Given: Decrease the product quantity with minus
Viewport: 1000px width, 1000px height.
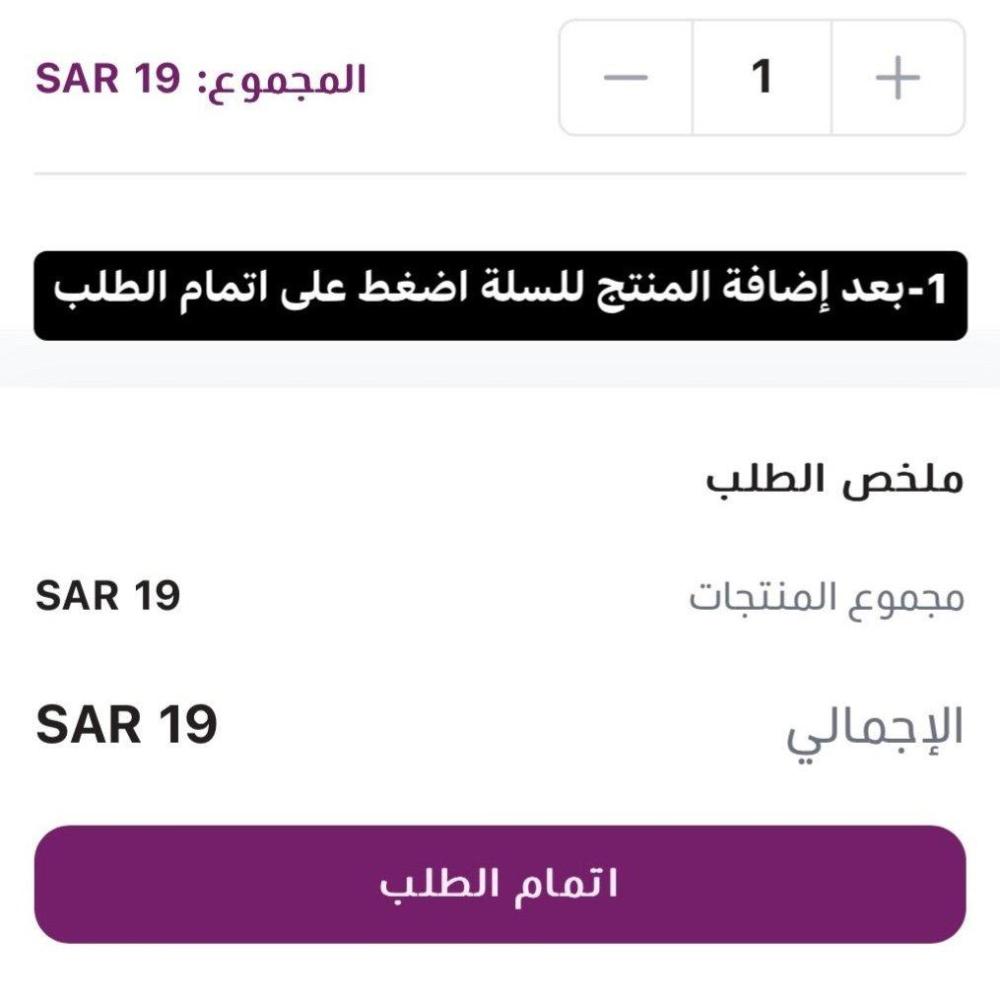Looking at the screenshot, I should [x=626, y=78].
